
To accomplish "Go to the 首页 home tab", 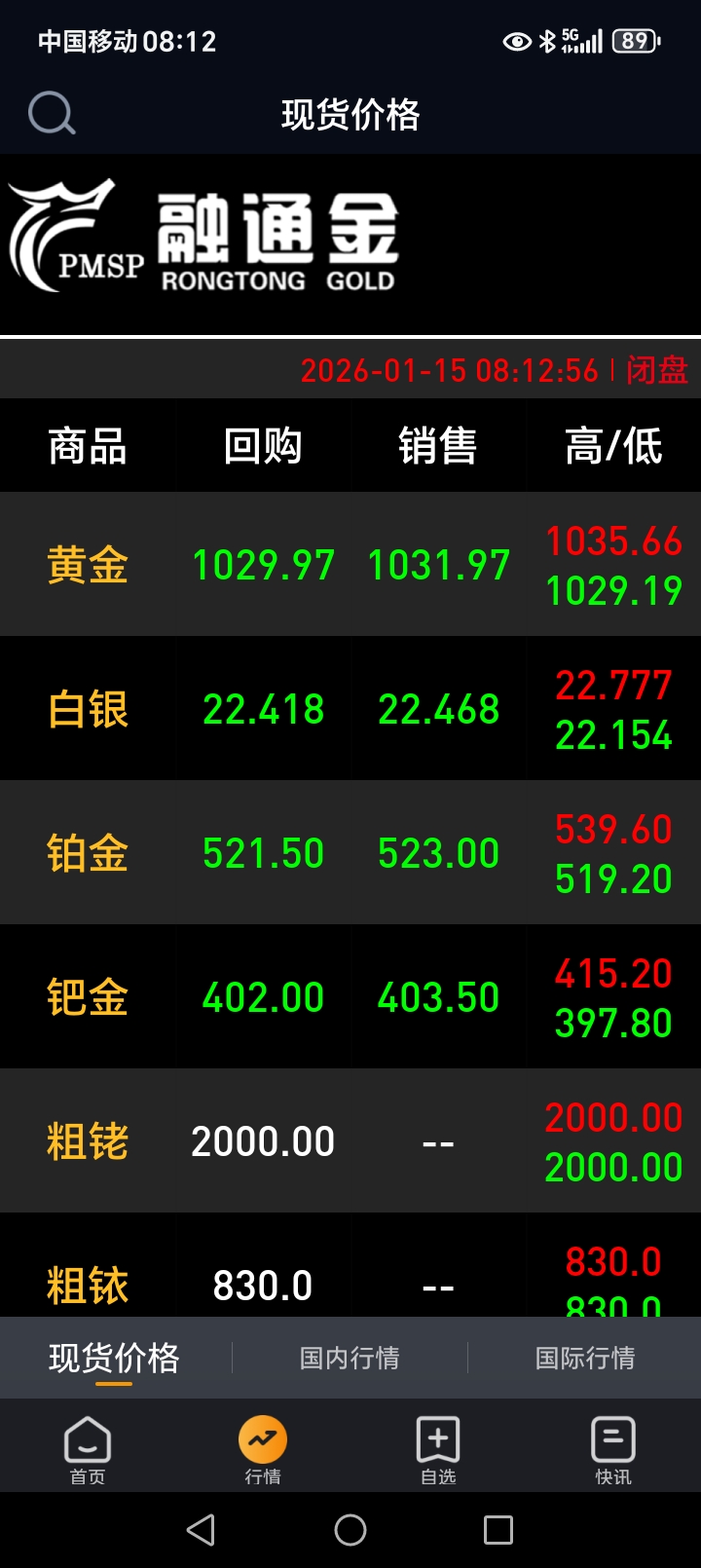I will click(88, 1449).
